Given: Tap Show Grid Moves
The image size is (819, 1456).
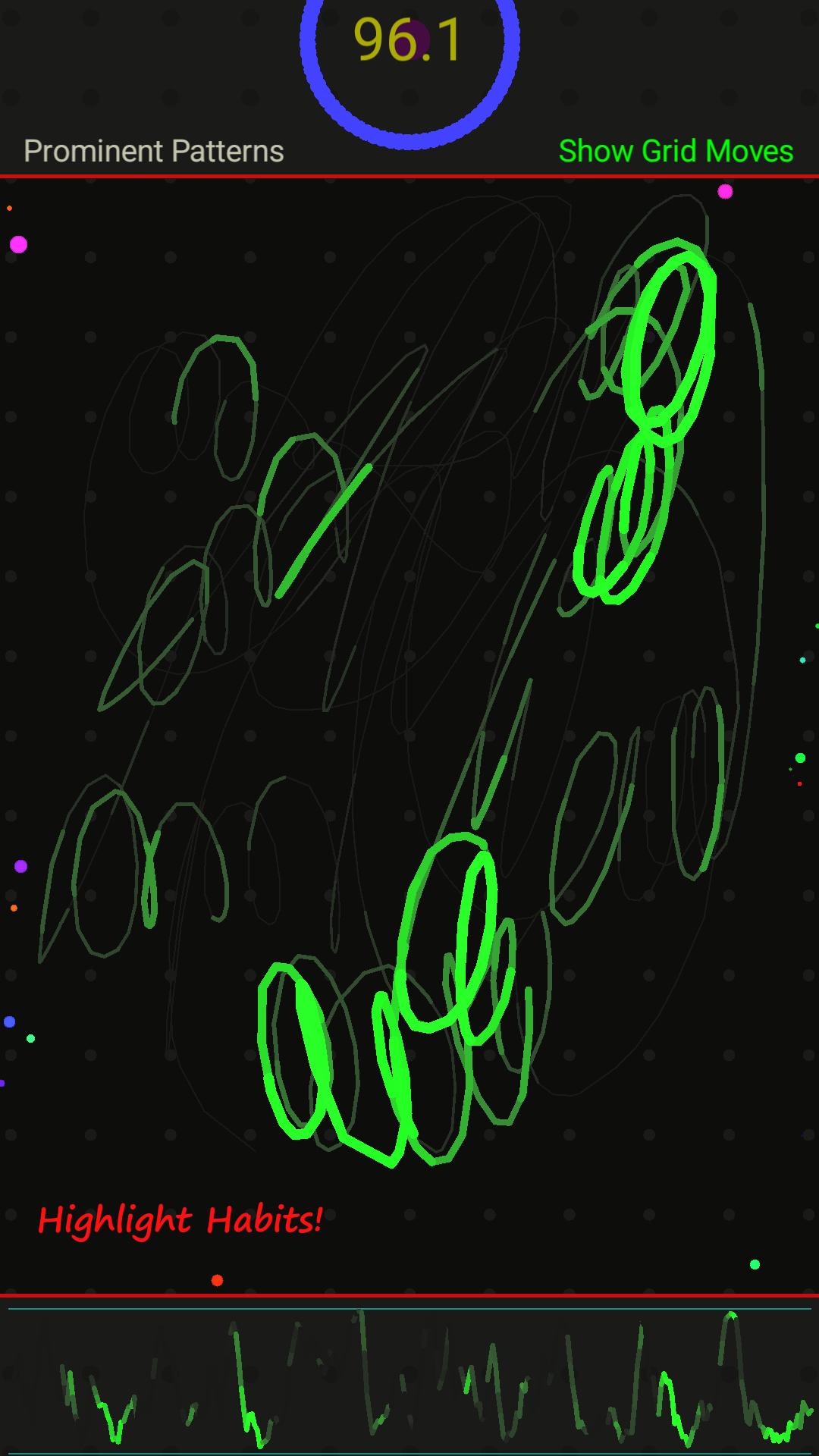Looking at the screenshot, I should (x=676, y=151).
